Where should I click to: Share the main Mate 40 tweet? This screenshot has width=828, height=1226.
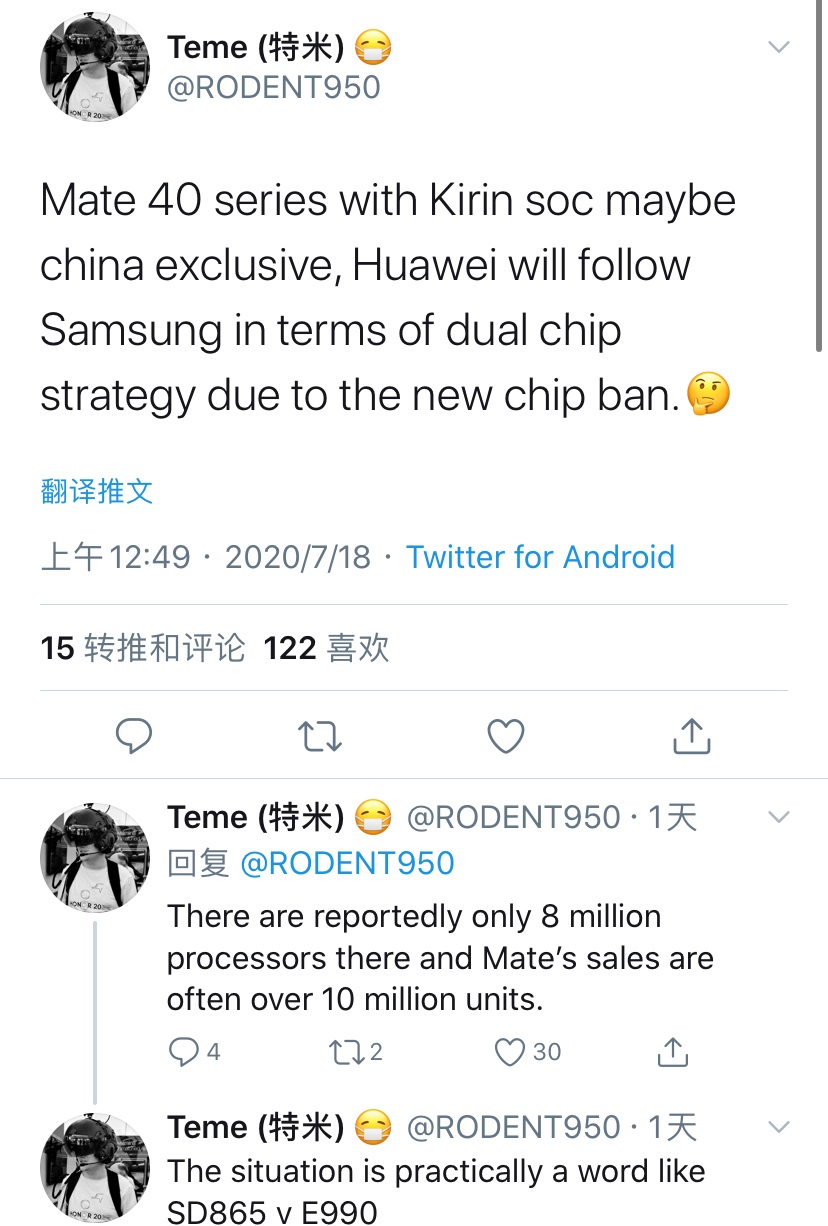(x=691, y=736)
